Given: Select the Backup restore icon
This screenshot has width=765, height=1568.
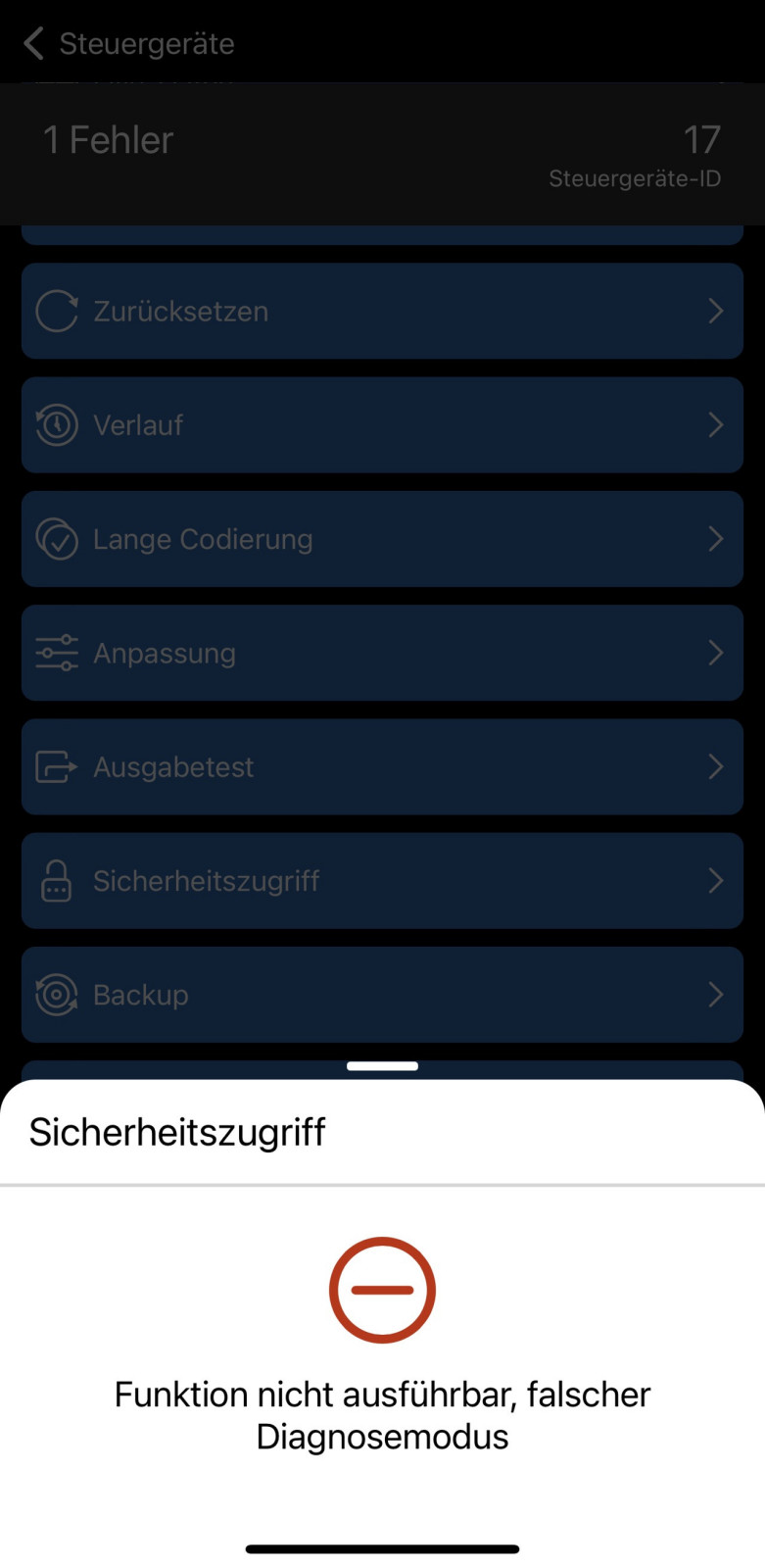Looking at the screenshot, I should (56, 994).
